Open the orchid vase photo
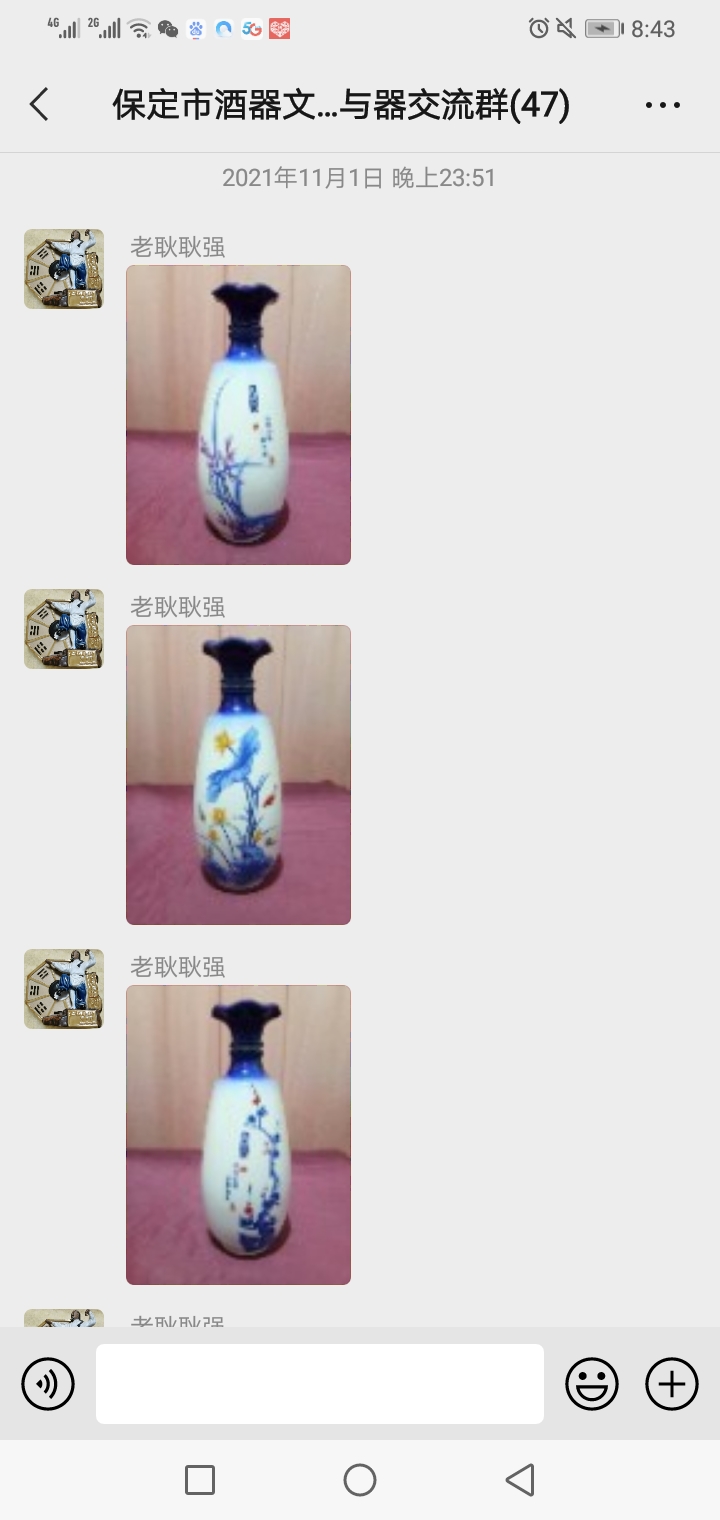 pos(238,415)
